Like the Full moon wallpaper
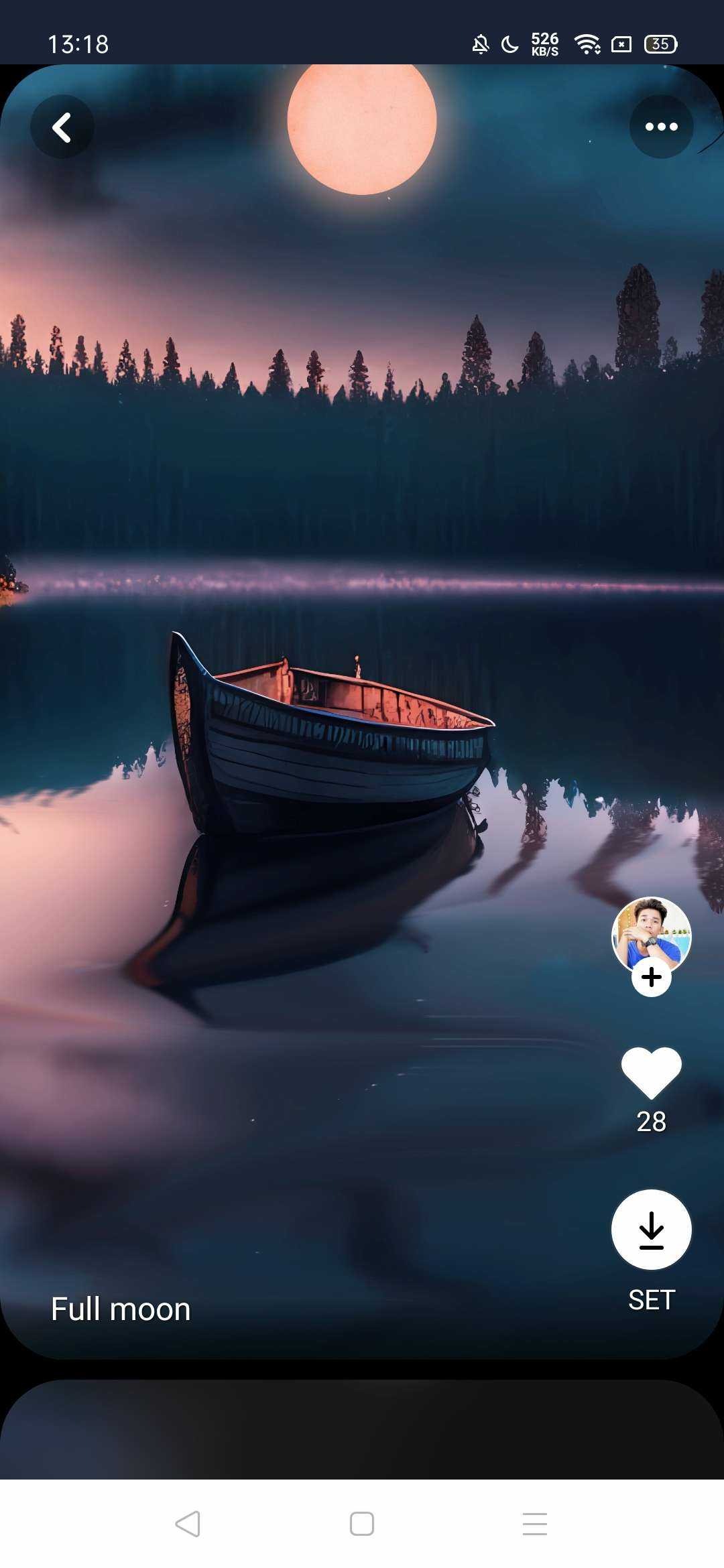The image size is (724, 1568). pyautogui.click(x=651, y=1072)
